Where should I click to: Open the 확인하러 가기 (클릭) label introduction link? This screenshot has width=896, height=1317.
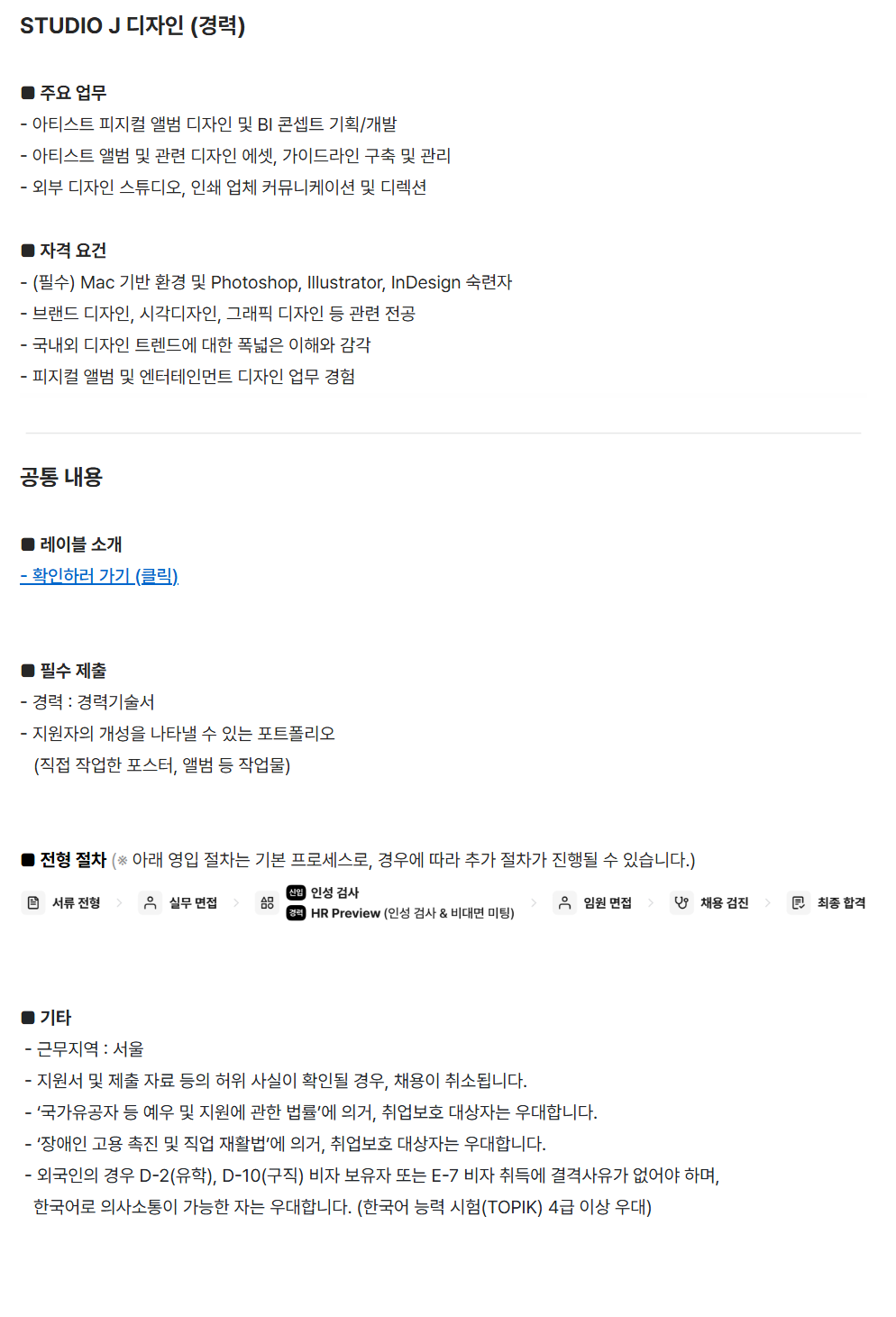pos(100,576)
